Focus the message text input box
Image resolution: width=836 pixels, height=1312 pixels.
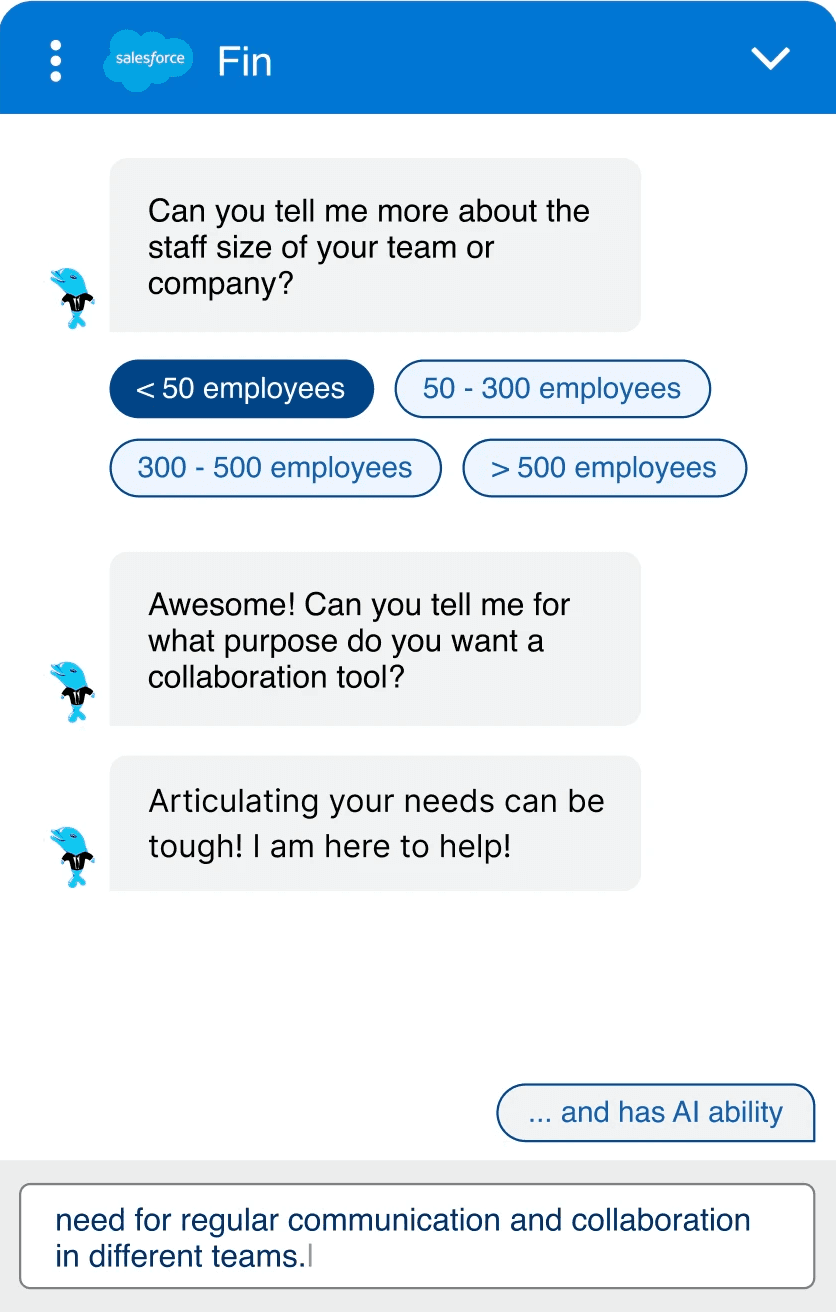click(x=417, y=1237)
